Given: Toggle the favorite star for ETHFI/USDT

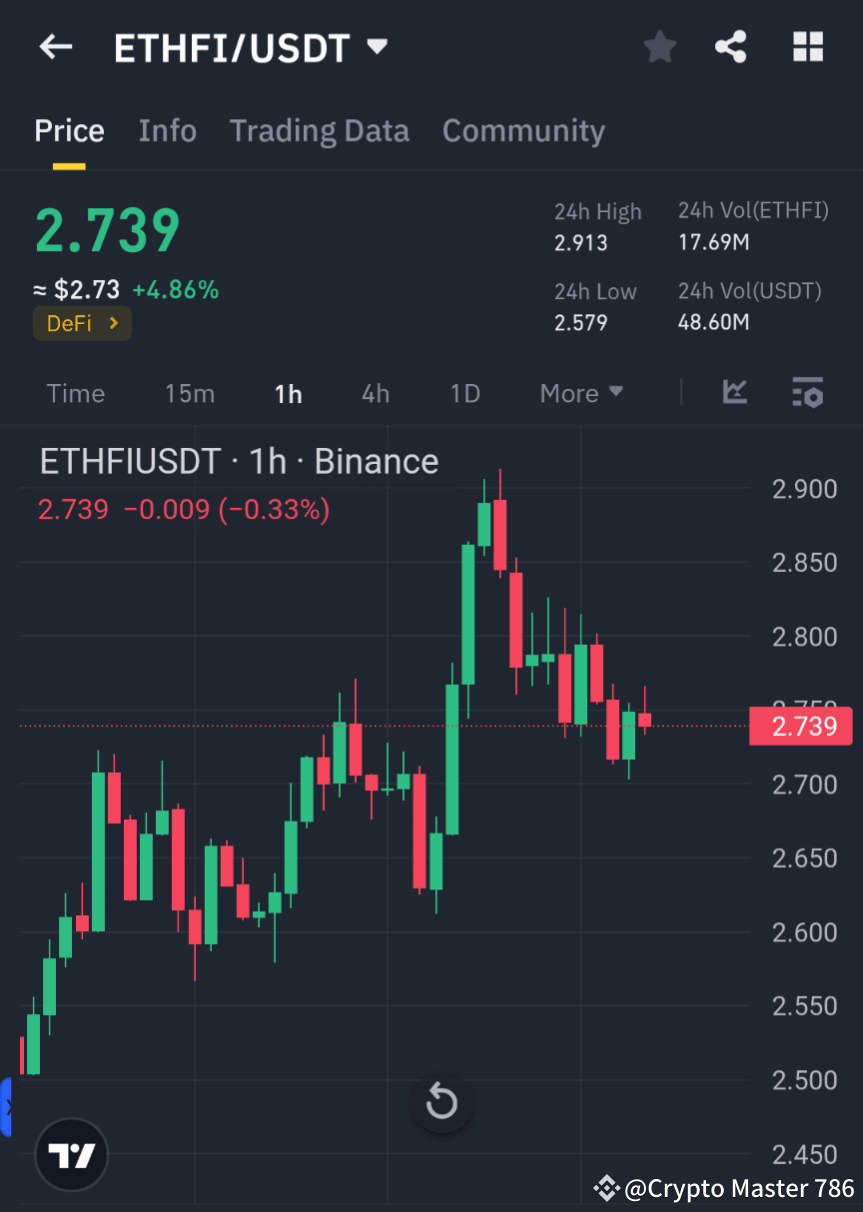Looking at the screenshot, I should pyautogui.click(x=659, y=46).
